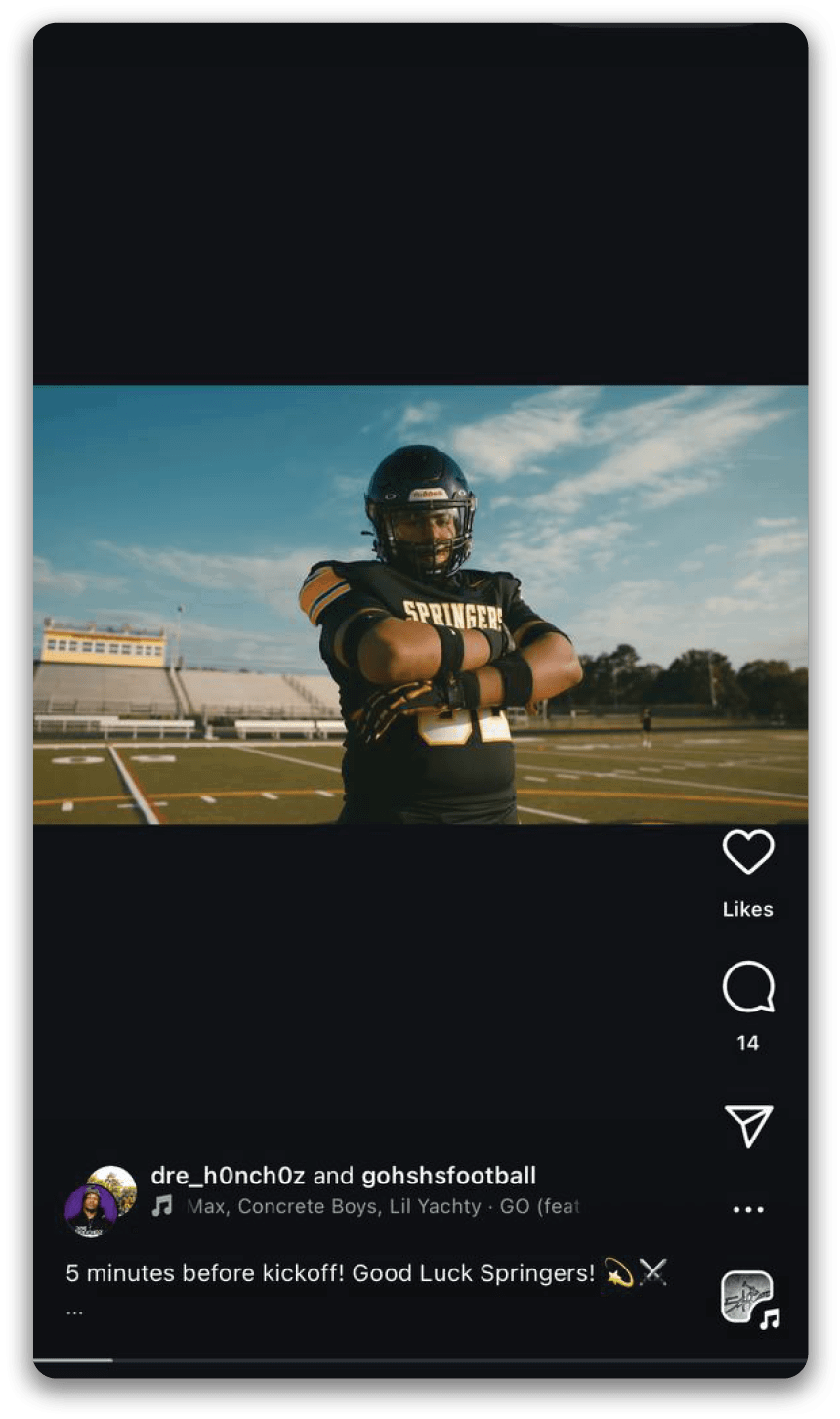Expand the caption about Good Luck Springers
The image size is (840, 1419).
pyautogui.click(x=75, y=1311)
